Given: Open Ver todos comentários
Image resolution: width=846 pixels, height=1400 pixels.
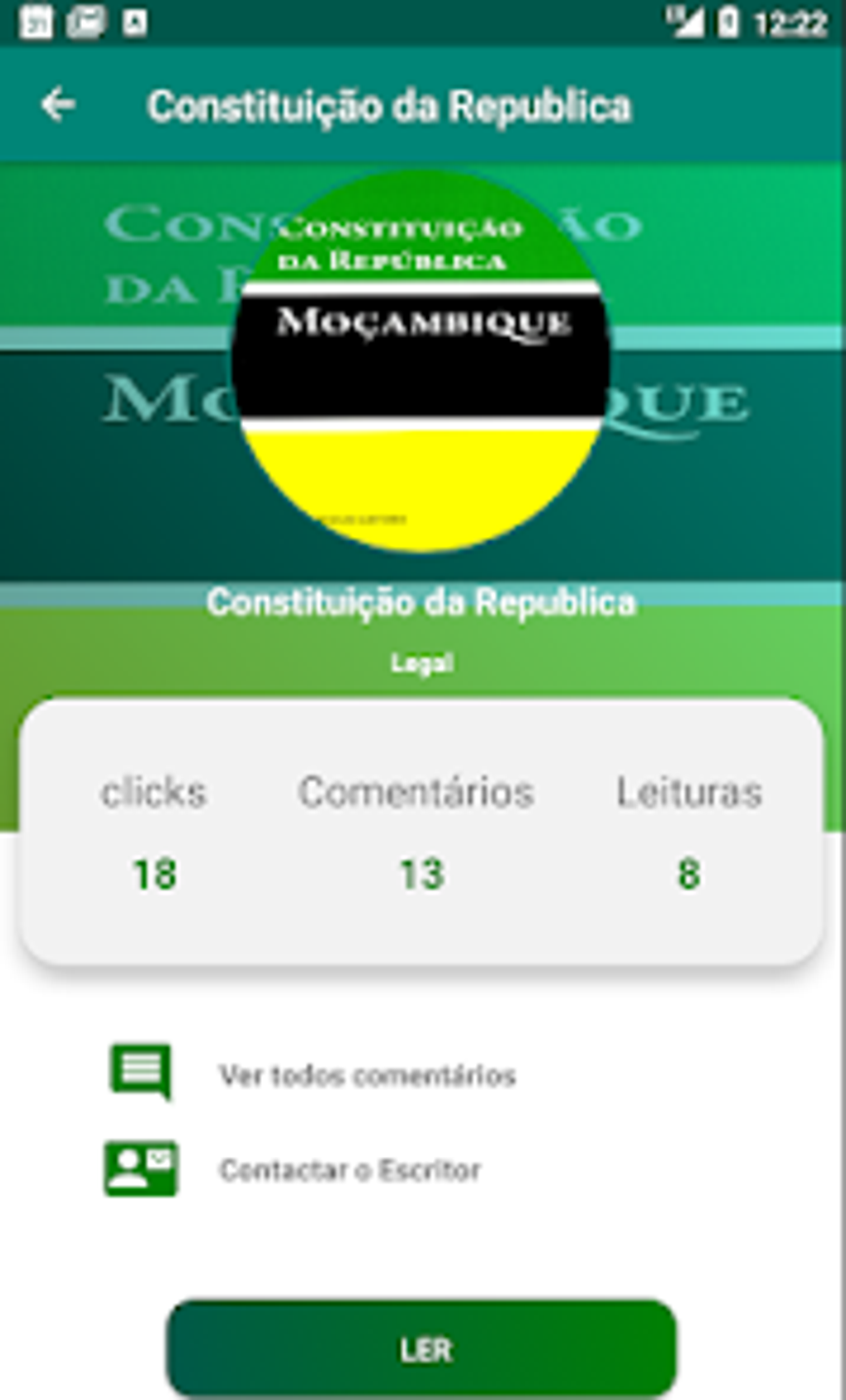Looking at the screenshot, I should coord(367,1076).
